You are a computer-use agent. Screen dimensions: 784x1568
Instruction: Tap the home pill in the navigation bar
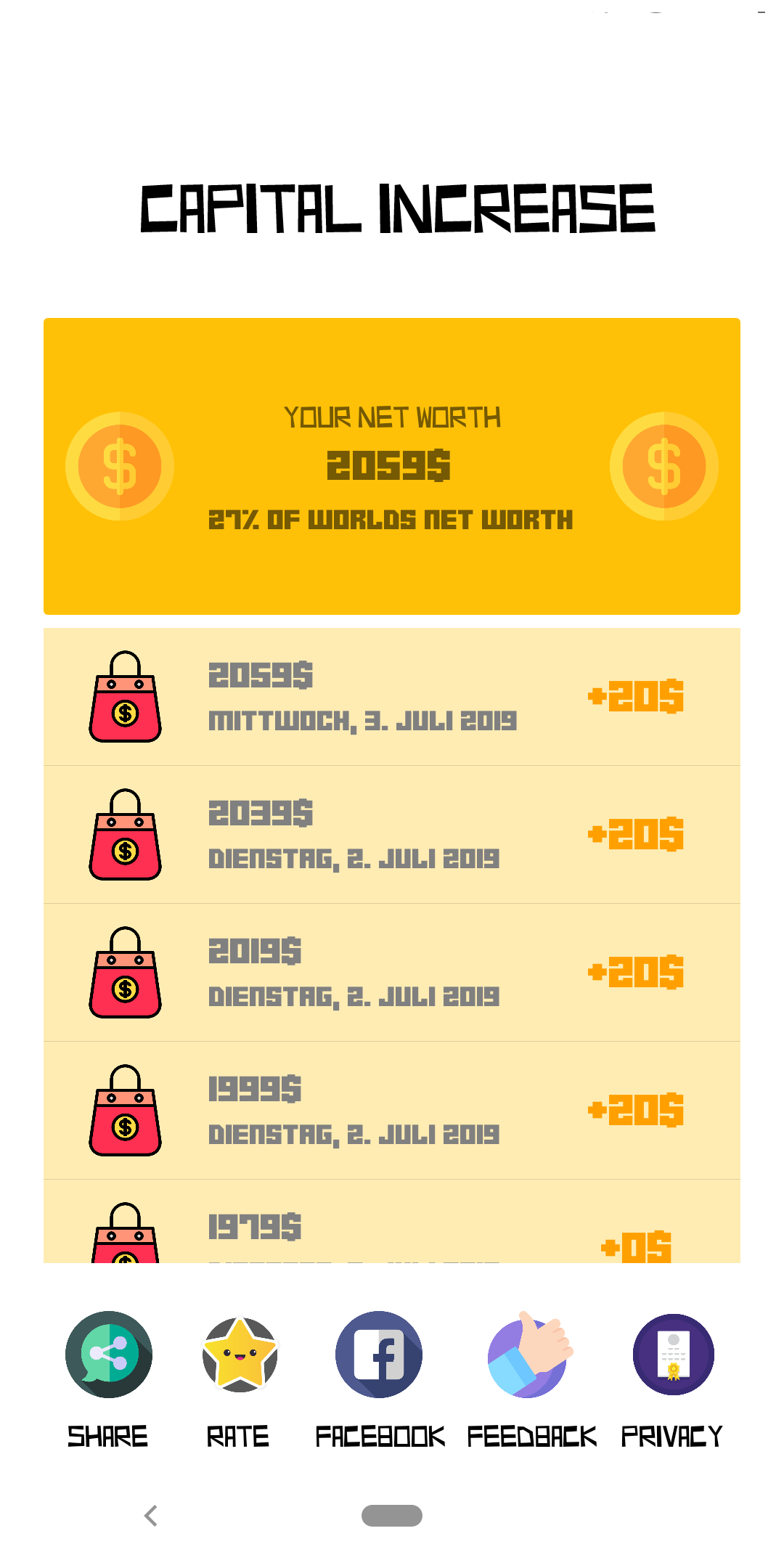(x=392, y=1516)
